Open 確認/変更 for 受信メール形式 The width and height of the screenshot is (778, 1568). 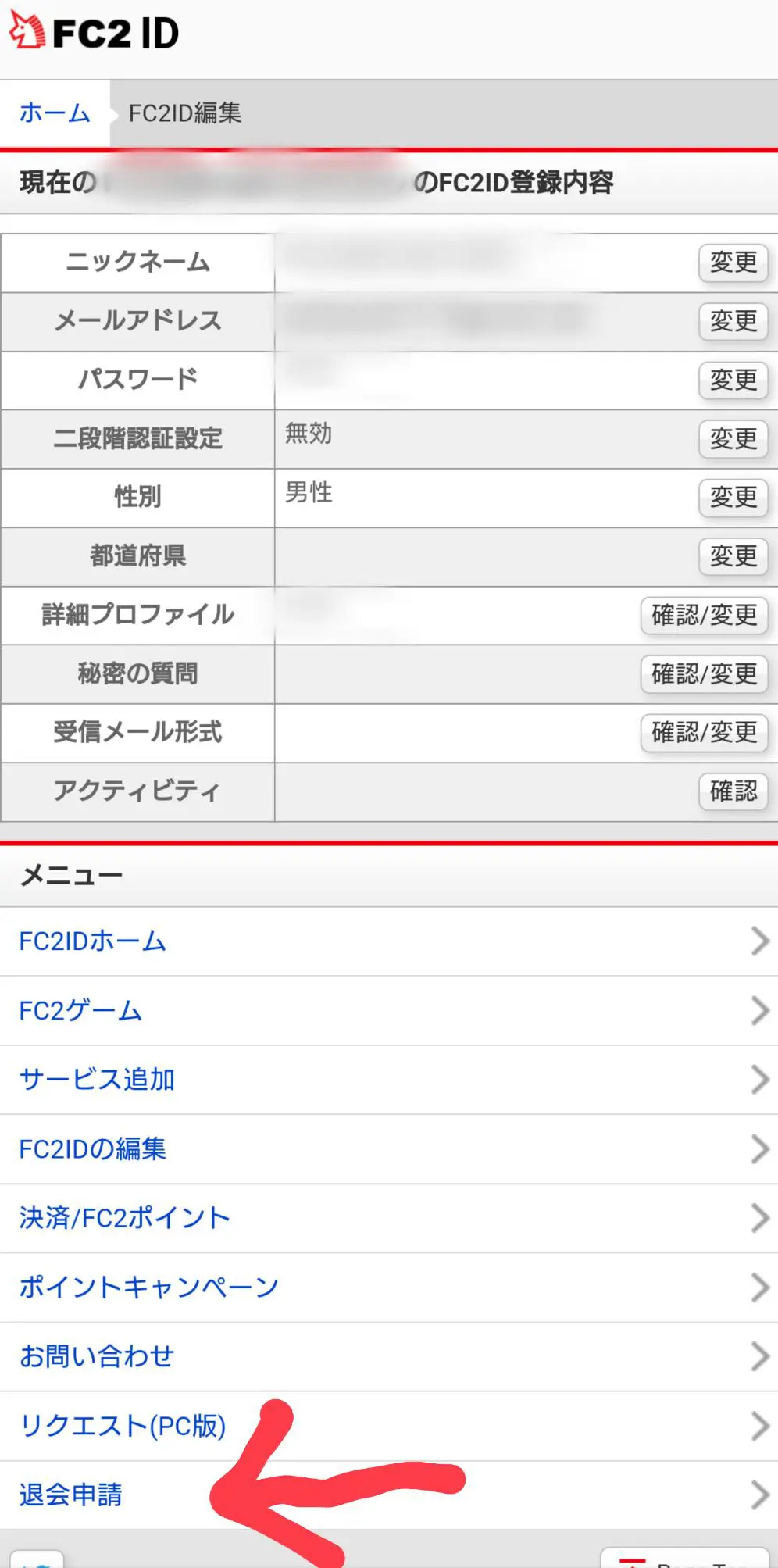coord(704,733)
